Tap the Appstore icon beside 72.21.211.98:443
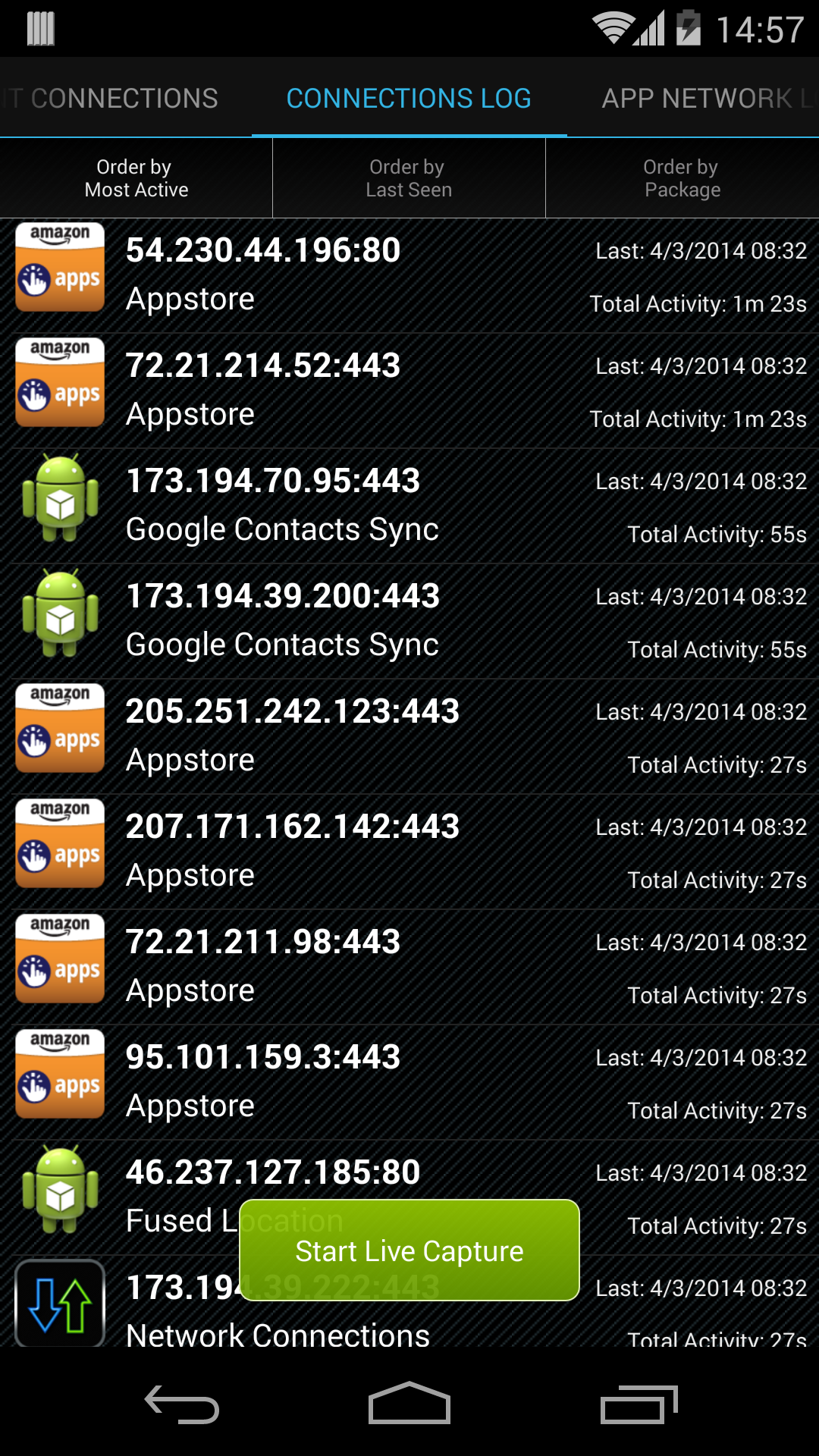The height and width of the screenshot is (1456, 819). (59, 959)
